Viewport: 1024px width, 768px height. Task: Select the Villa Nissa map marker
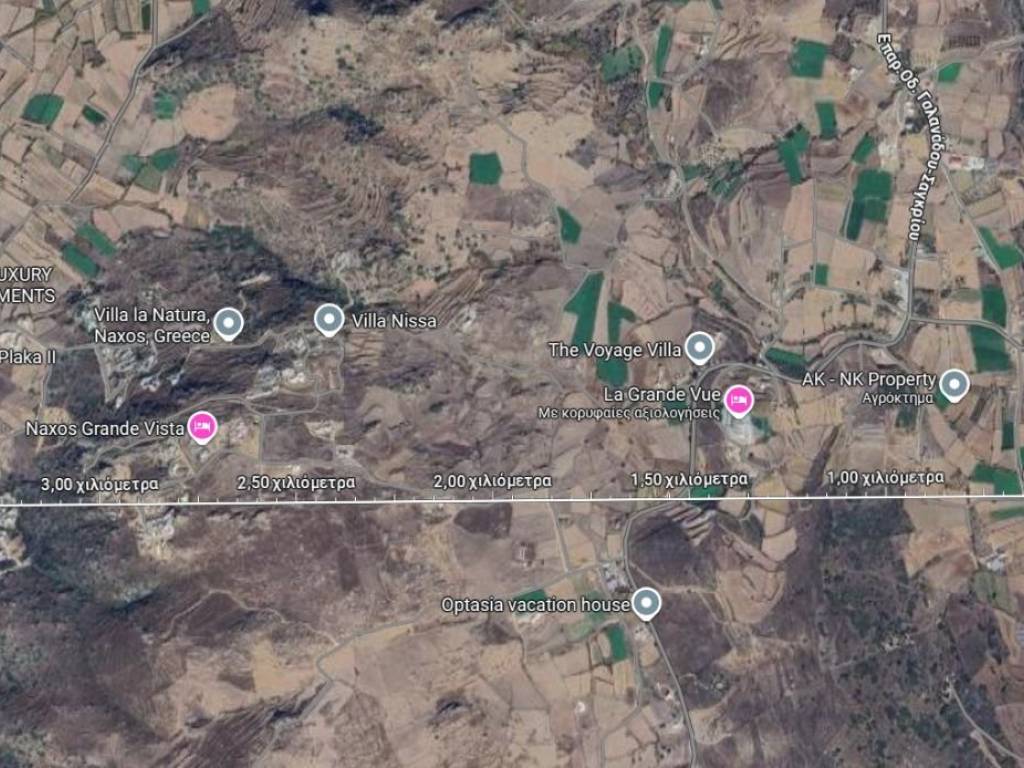[x=329, y=319]
